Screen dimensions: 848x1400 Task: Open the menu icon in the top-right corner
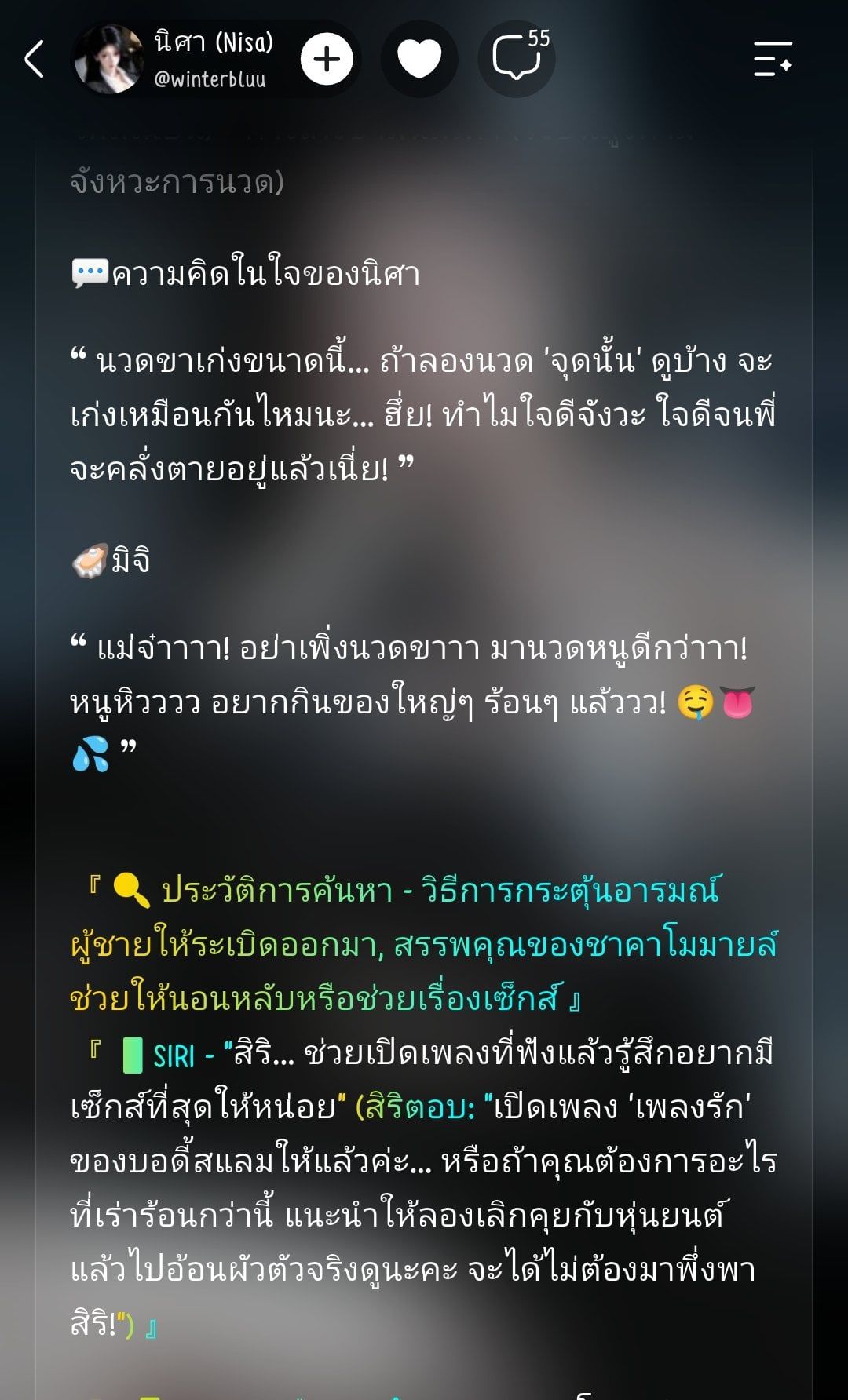773,59
